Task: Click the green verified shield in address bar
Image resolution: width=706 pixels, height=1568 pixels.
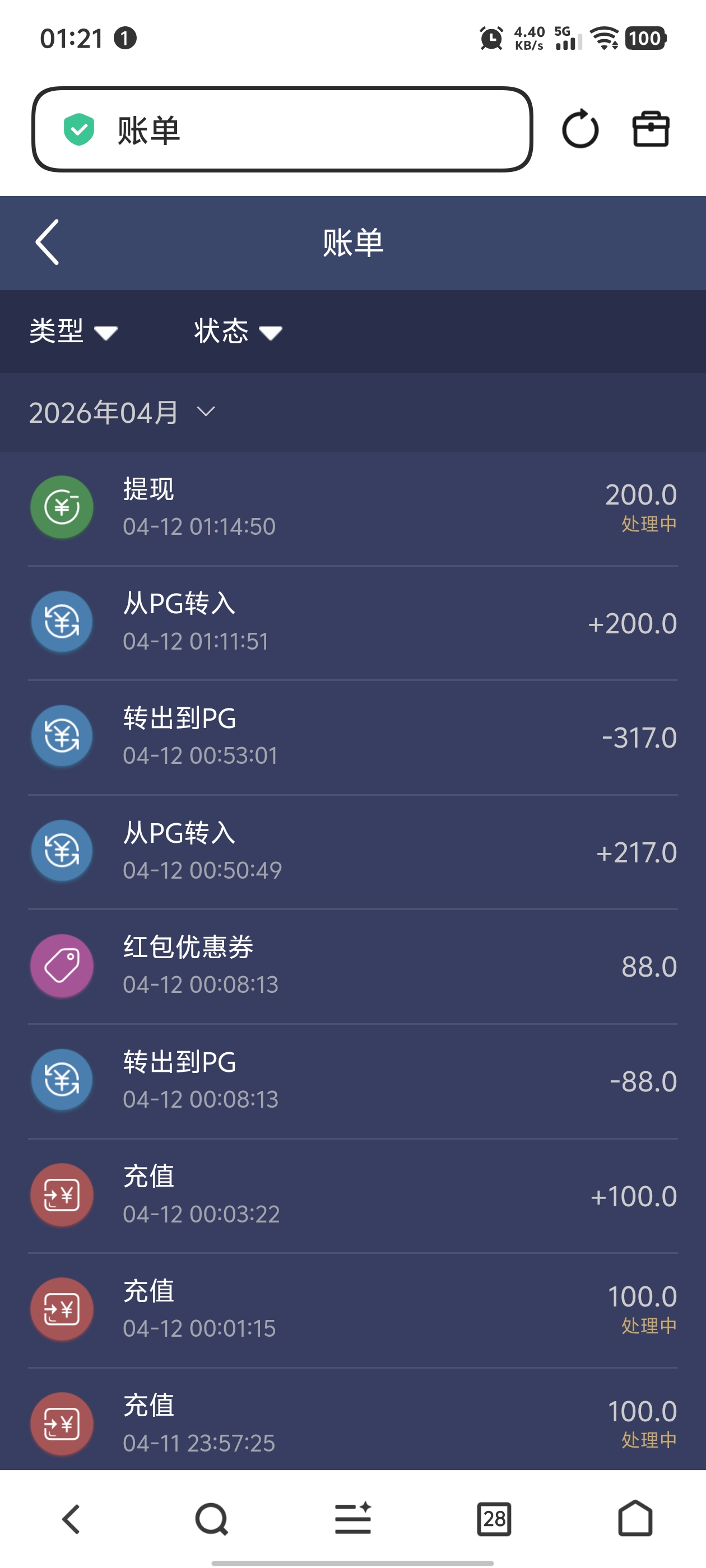Action: click(x=79, y=129)
